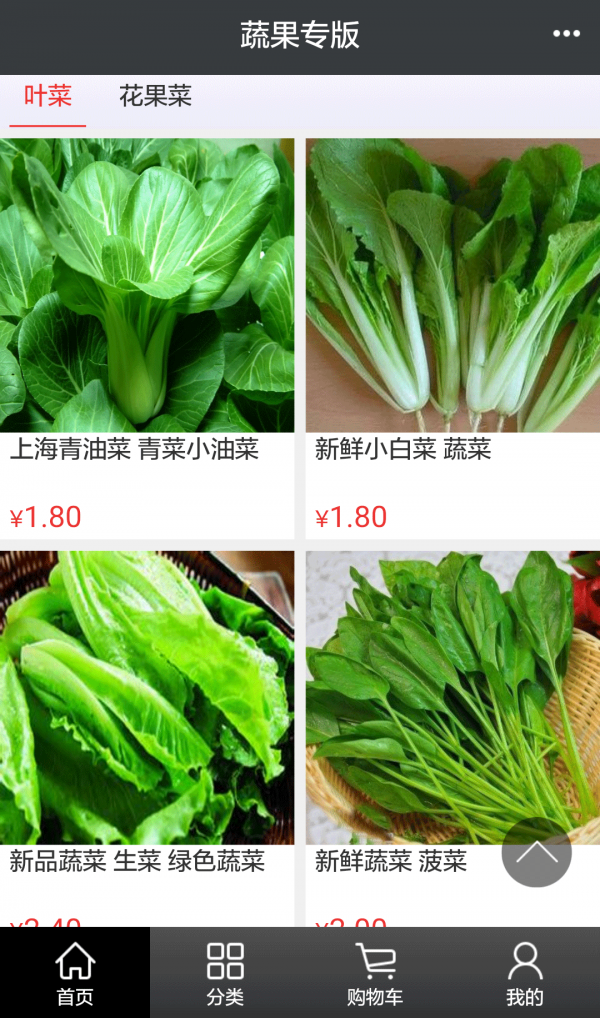
Task: Open the three-dot overflow menu
Action: pos(566,34)
